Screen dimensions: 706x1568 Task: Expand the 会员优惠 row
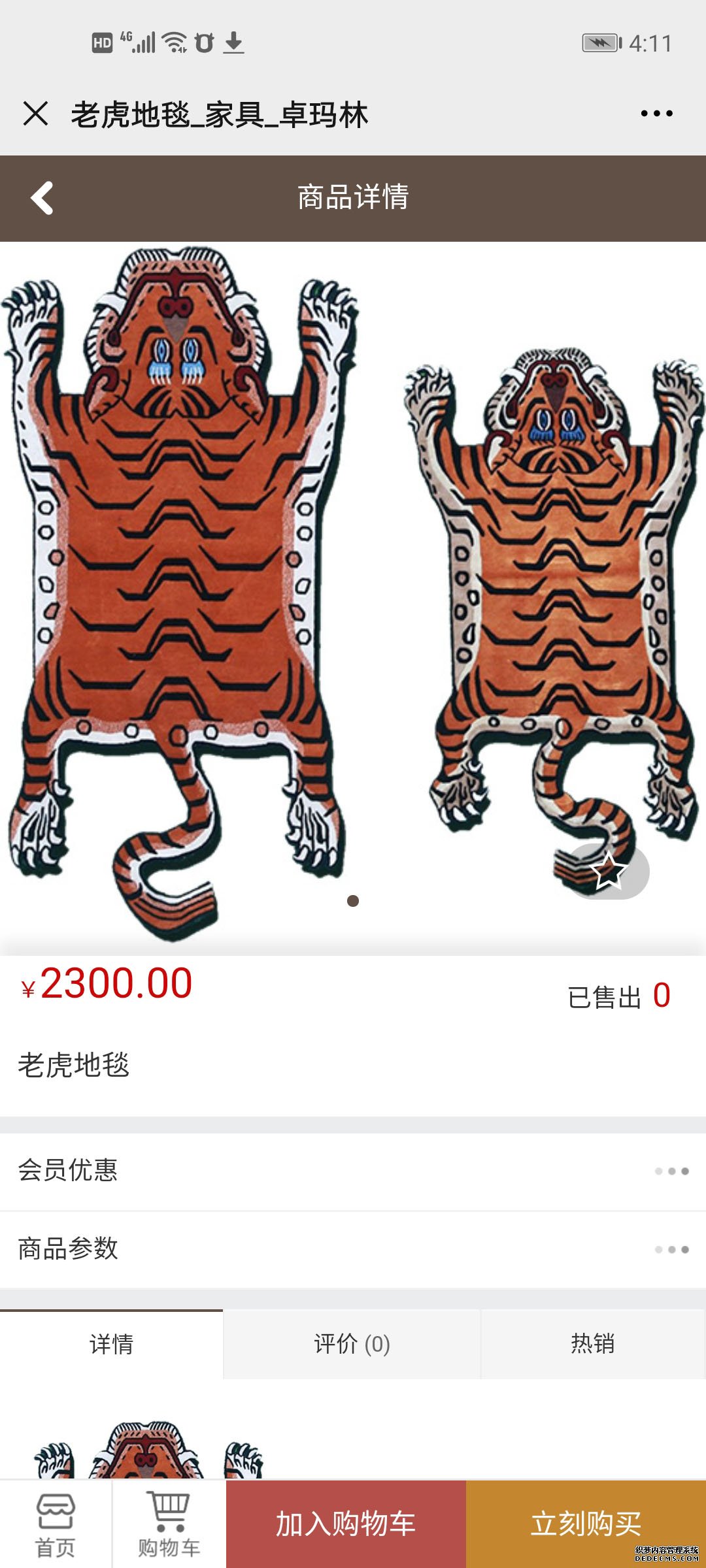click(x=353, y=1171)
